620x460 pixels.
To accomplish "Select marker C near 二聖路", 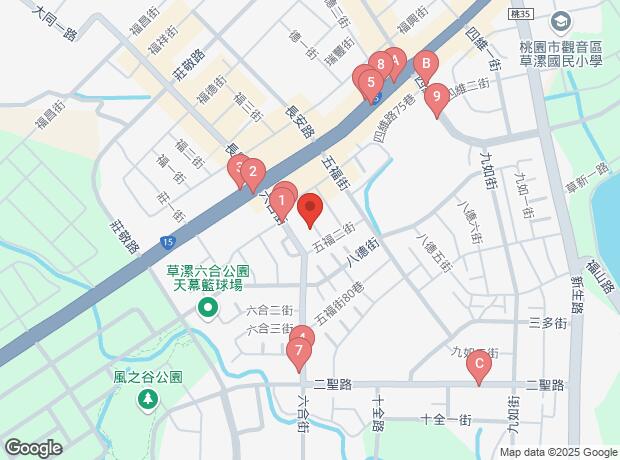I will [479, 364].
